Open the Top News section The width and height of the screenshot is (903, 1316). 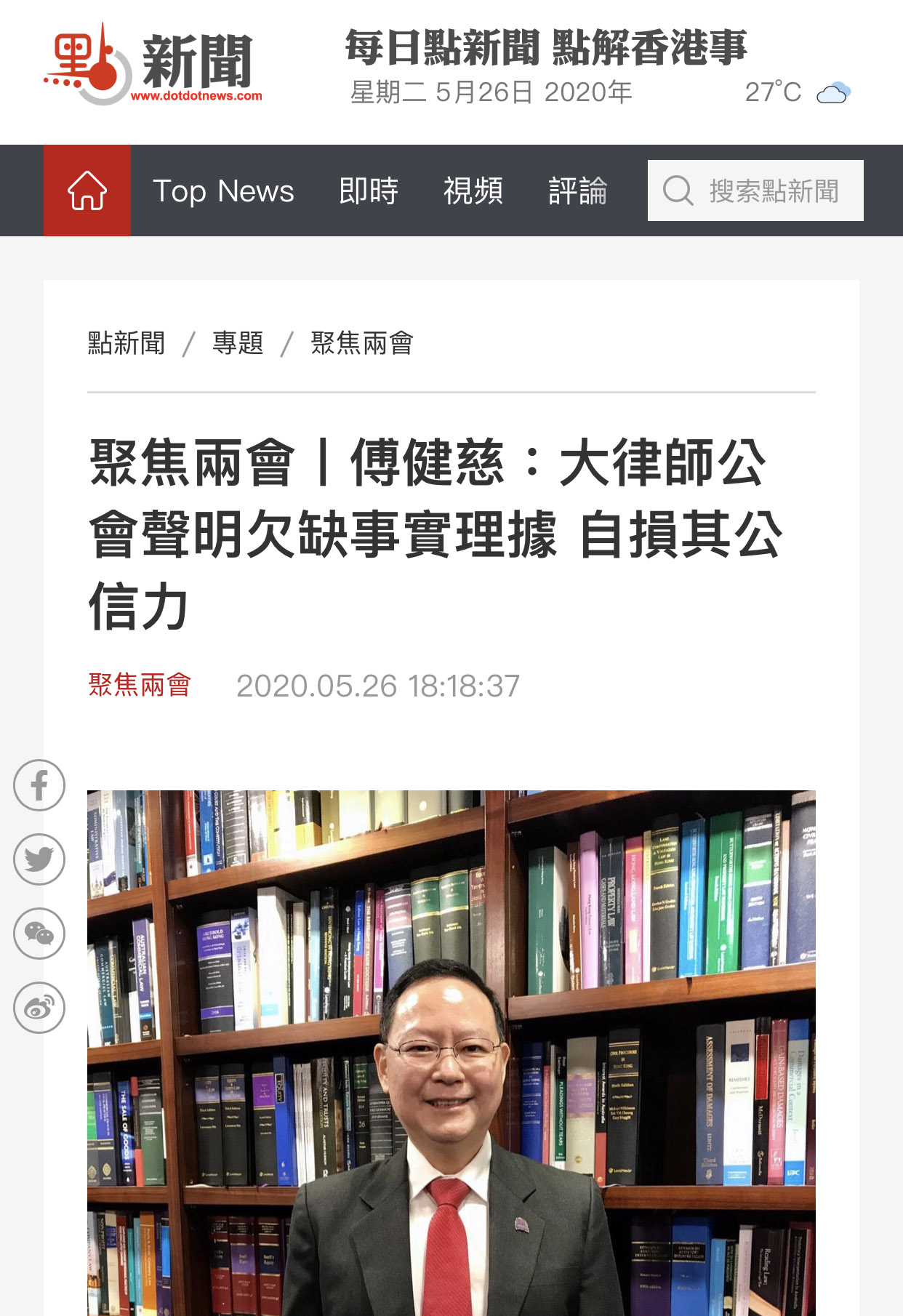tap(223, 191)
